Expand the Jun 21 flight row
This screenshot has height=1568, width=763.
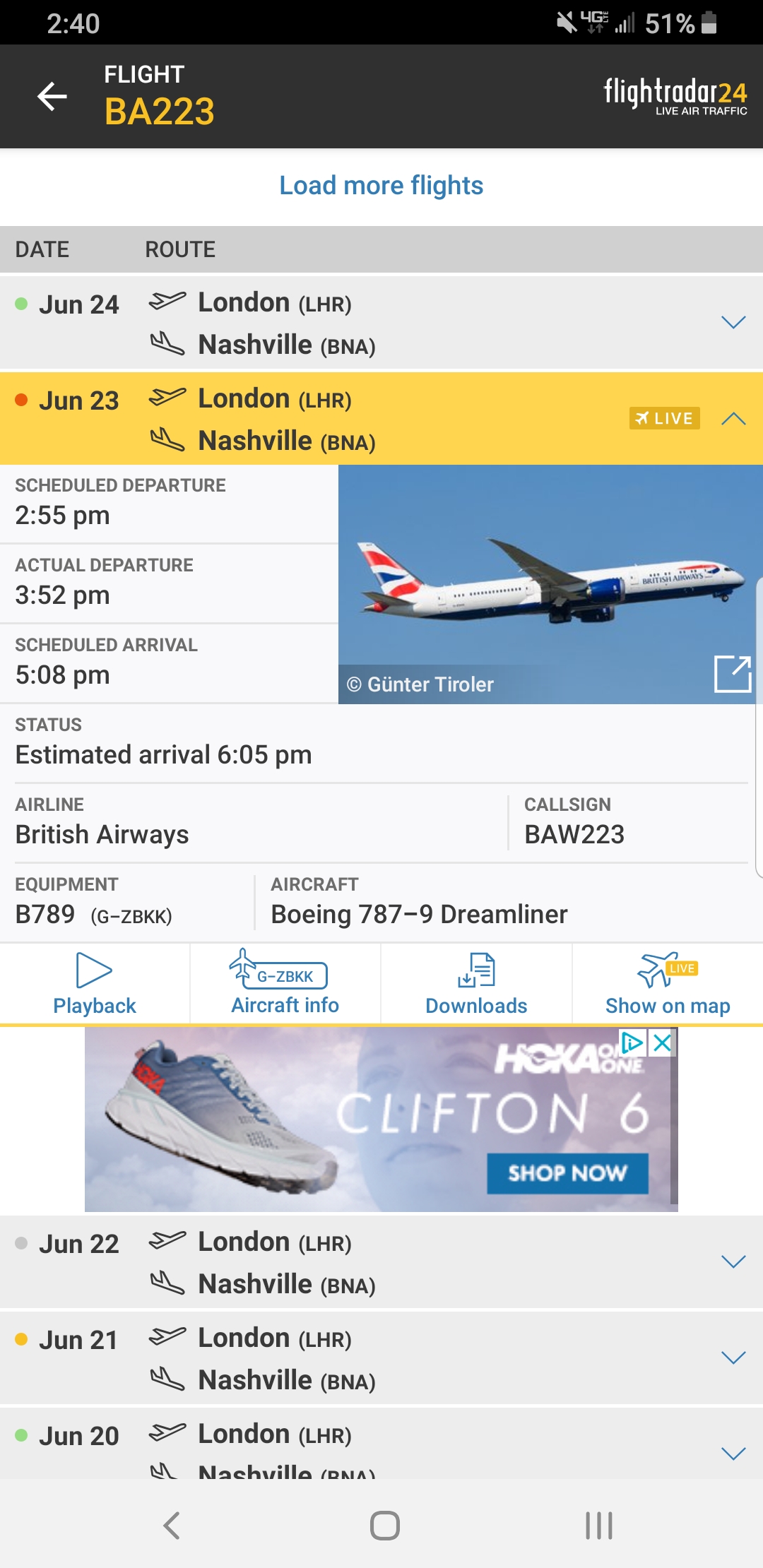click(733, 1358)
